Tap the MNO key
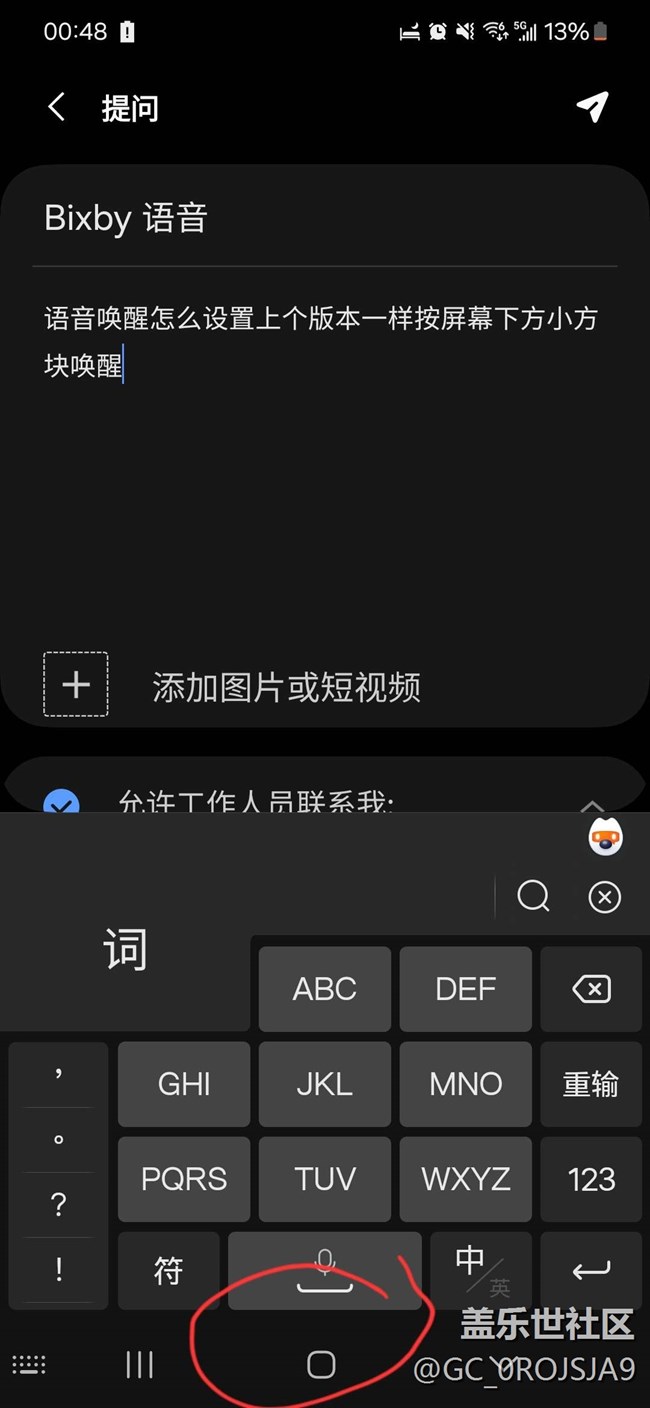Viewport: 650px width, 1408px height. click(465, 1084)
